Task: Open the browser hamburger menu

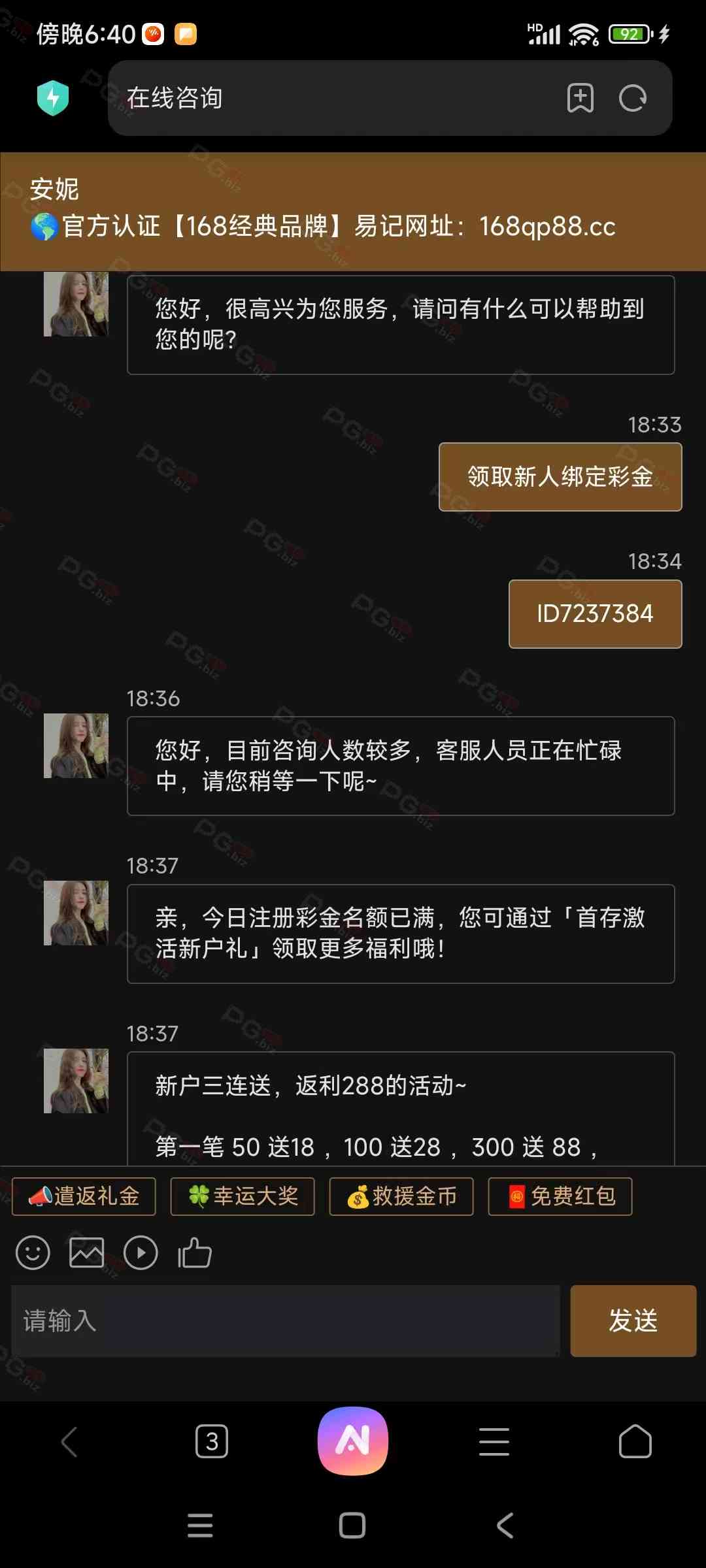Action: point(494,1441)
